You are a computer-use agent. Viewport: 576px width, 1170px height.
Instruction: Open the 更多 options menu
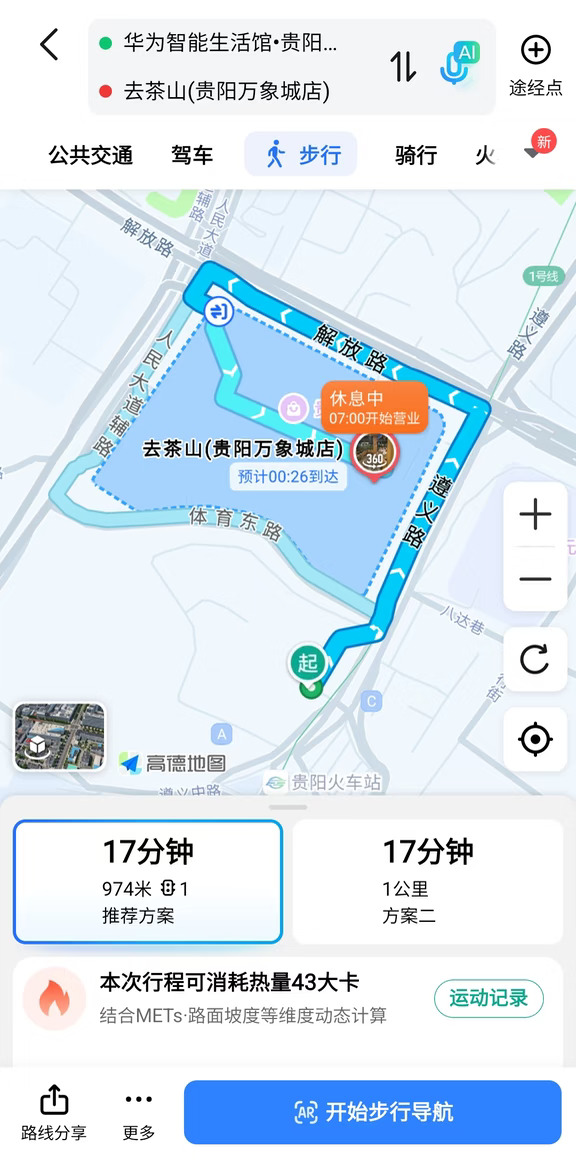point(139,1113)
